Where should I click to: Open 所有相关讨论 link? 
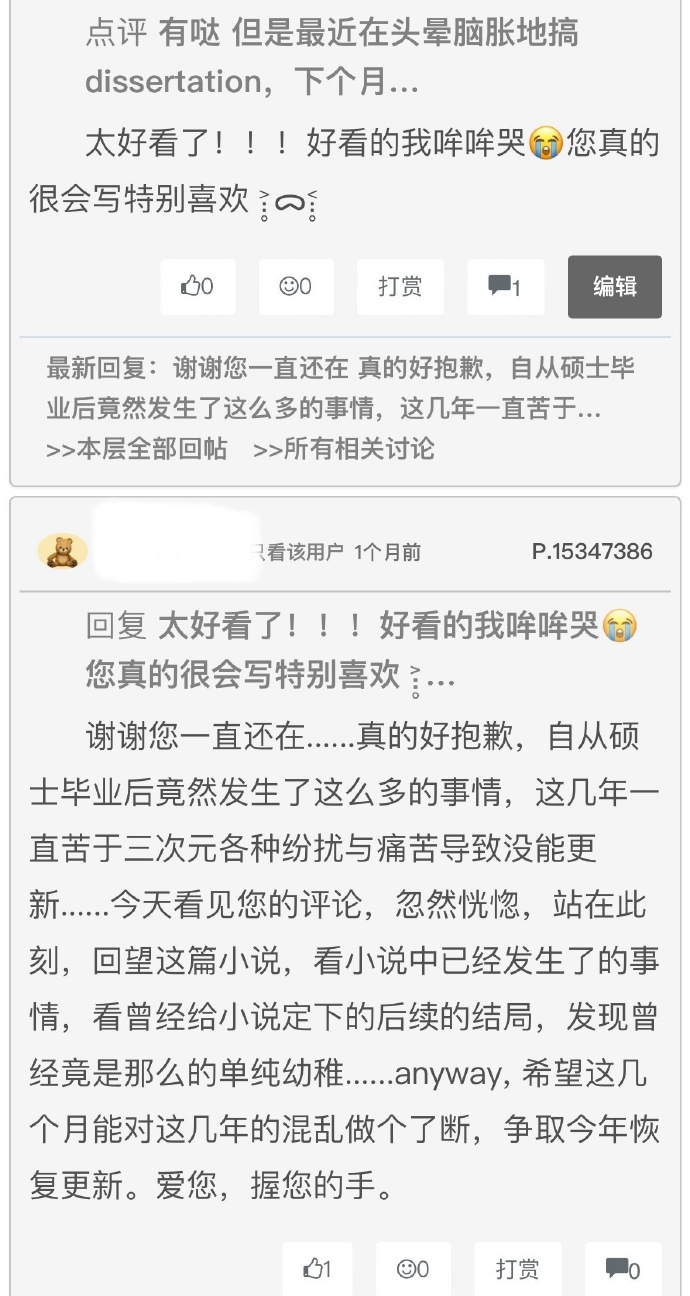click(344, 448)
